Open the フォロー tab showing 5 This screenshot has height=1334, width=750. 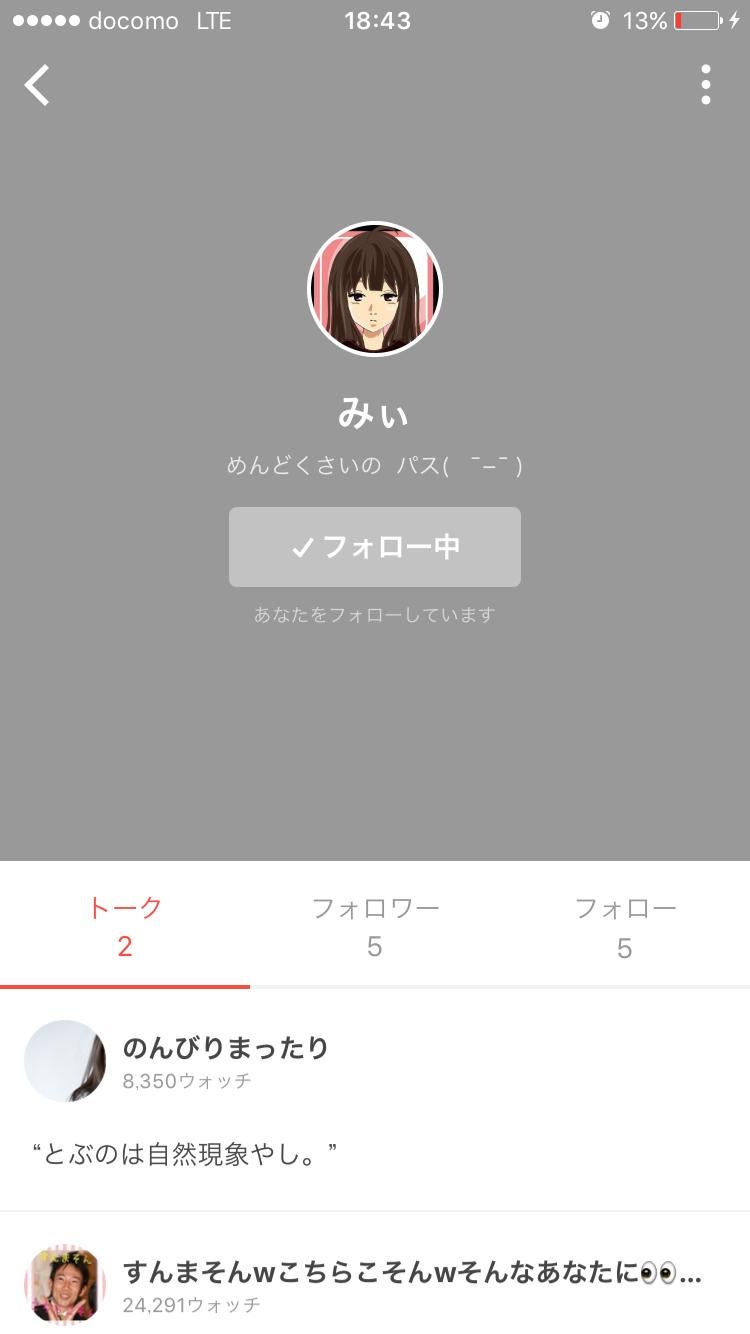click(624, 925)
